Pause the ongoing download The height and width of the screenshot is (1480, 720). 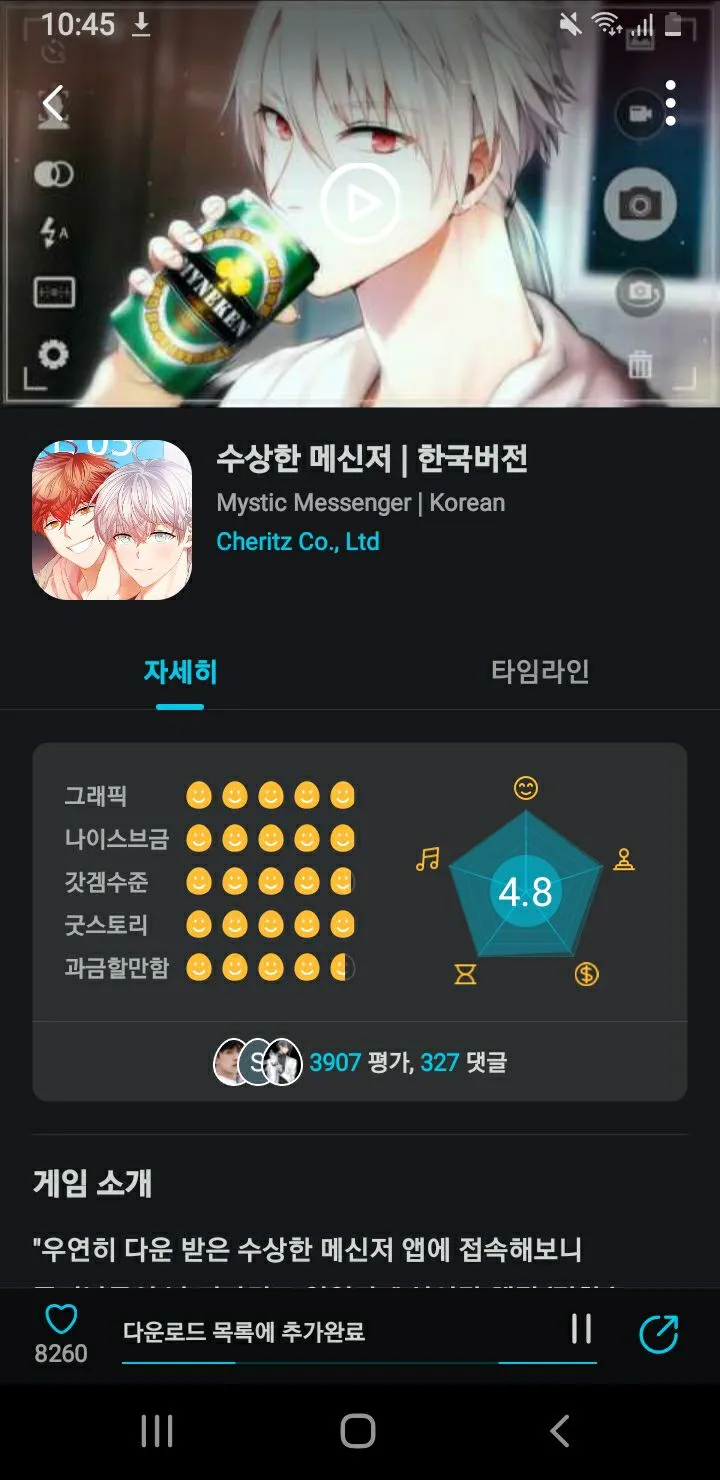(x=581, y=1329)
